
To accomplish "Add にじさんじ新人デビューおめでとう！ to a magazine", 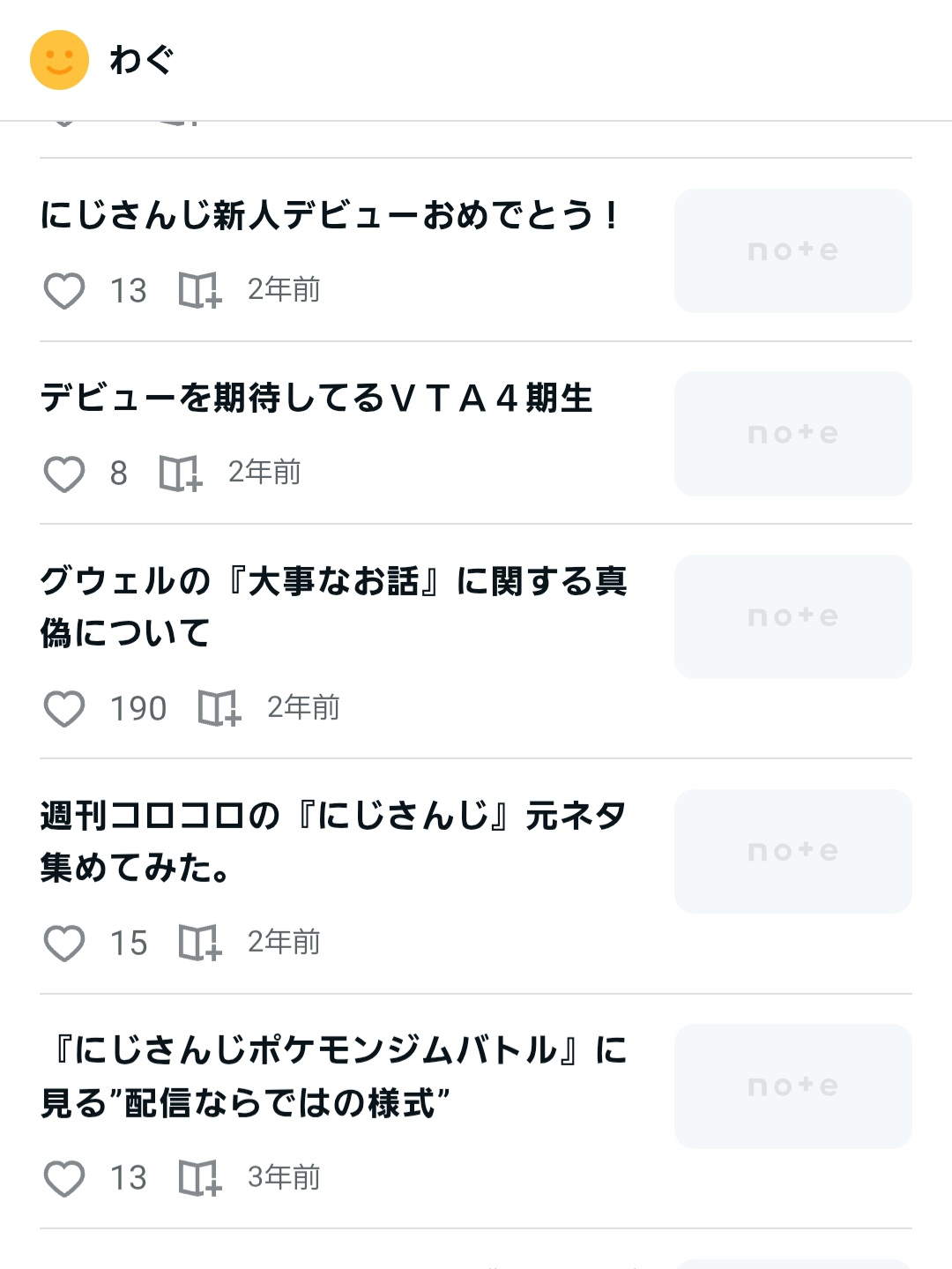I will click(199, 290).
